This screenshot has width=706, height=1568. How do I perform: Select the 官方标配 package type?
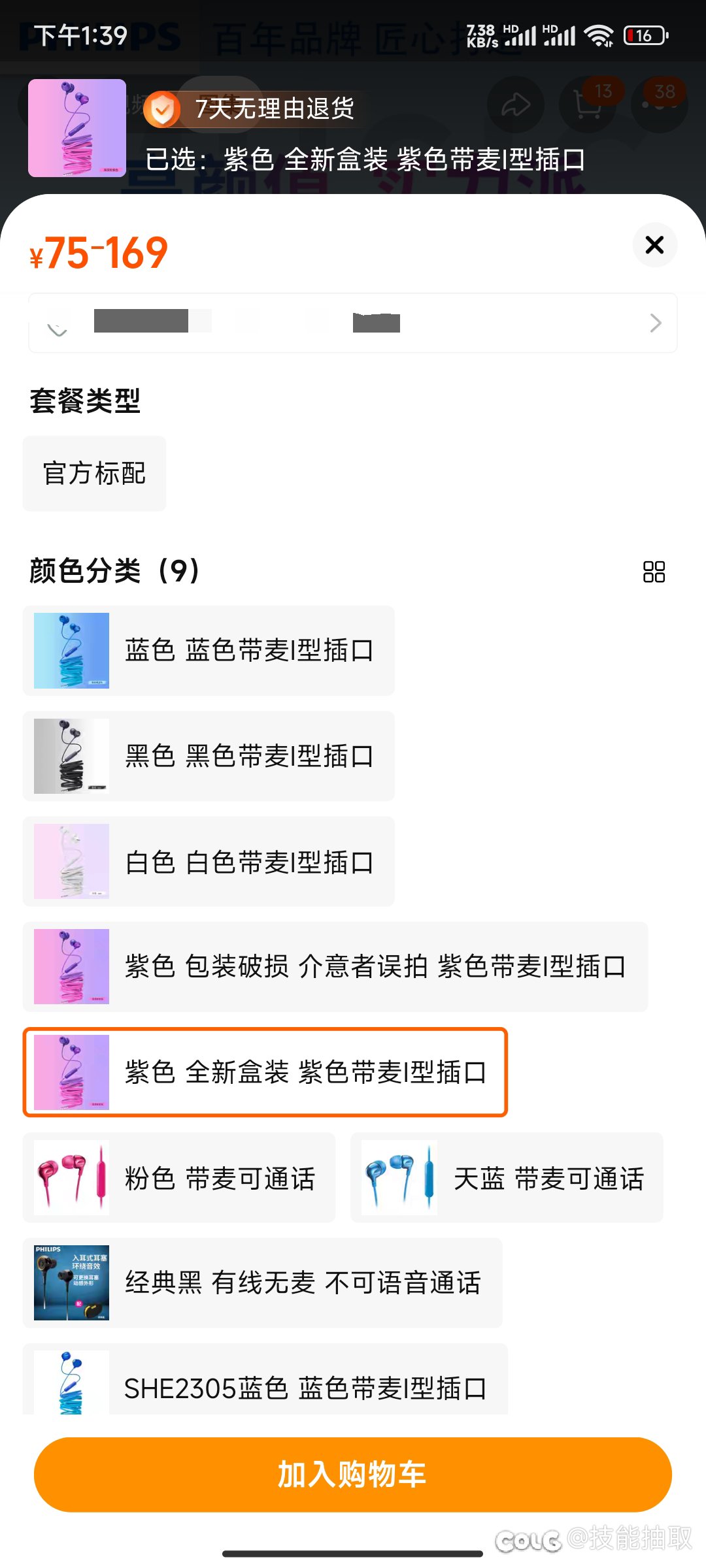tap(94, 473)
